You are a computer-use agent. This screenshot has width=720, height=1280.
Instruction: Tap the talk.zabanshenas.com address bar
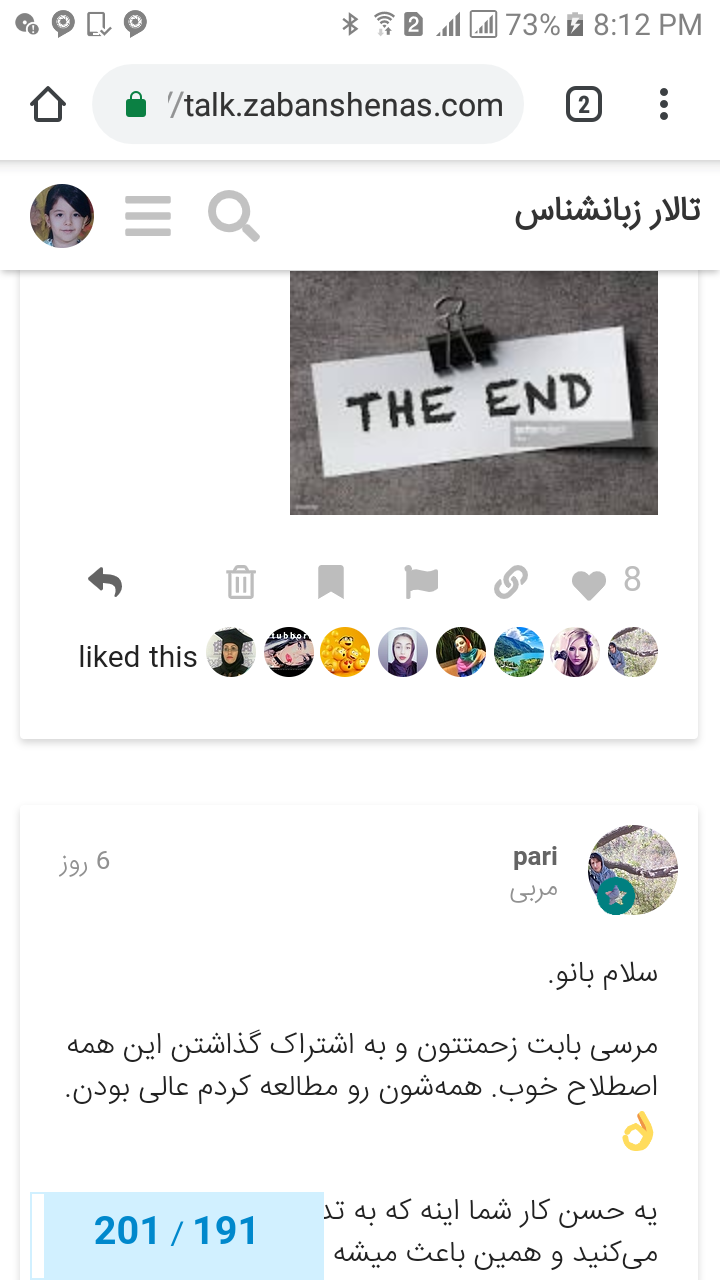(x=308, y=104)
